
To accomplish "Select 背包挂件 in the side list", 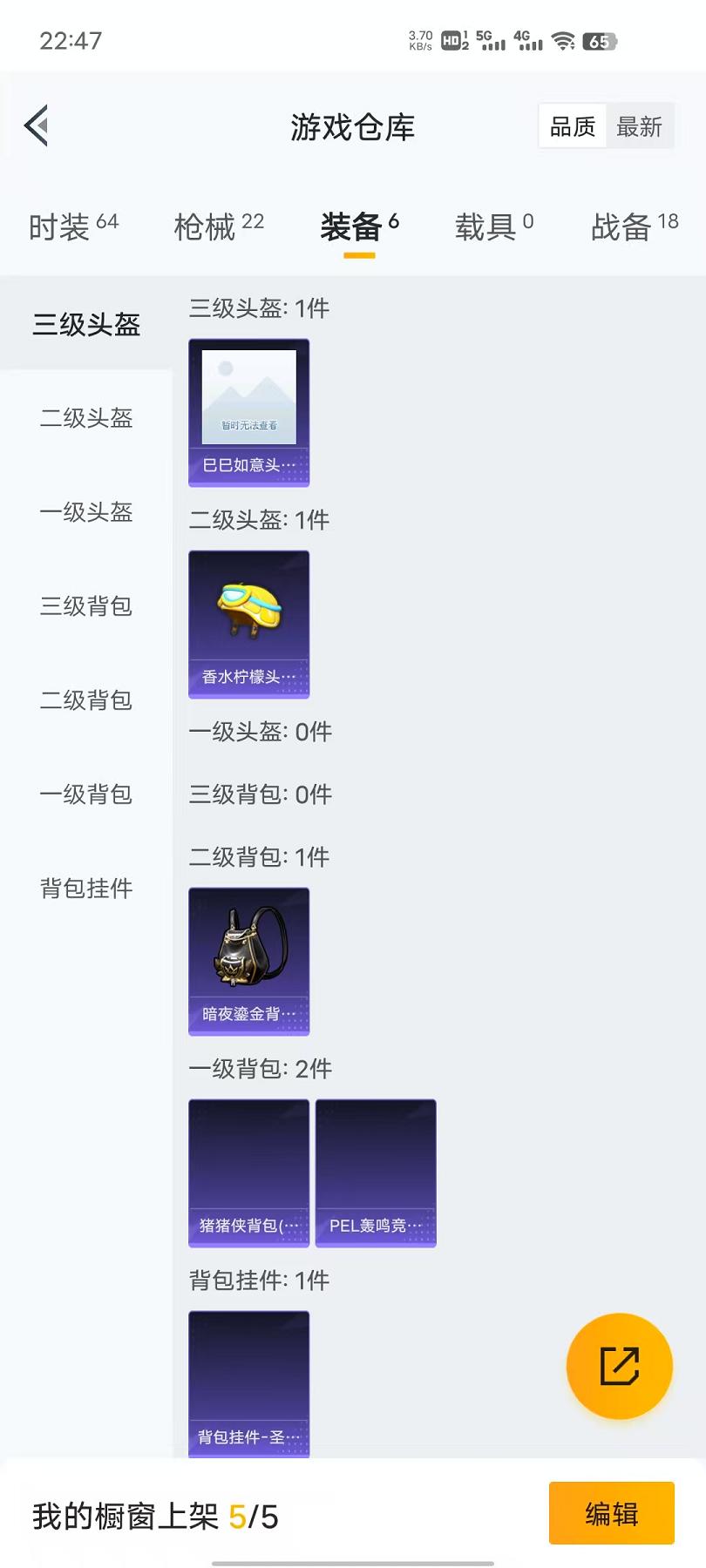I will click(x=86, y=889).
